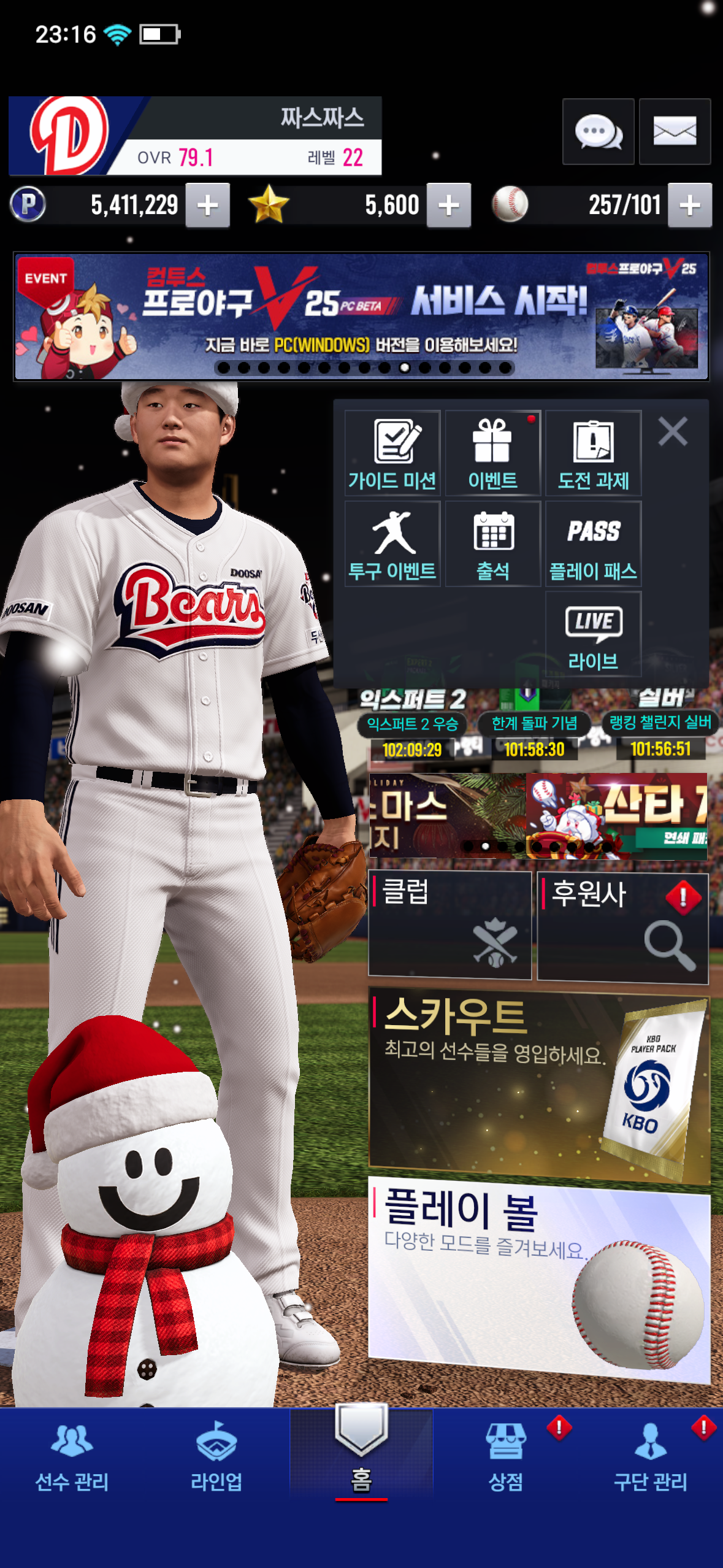Open the 클럽 tile

click(x=449, y=923)
